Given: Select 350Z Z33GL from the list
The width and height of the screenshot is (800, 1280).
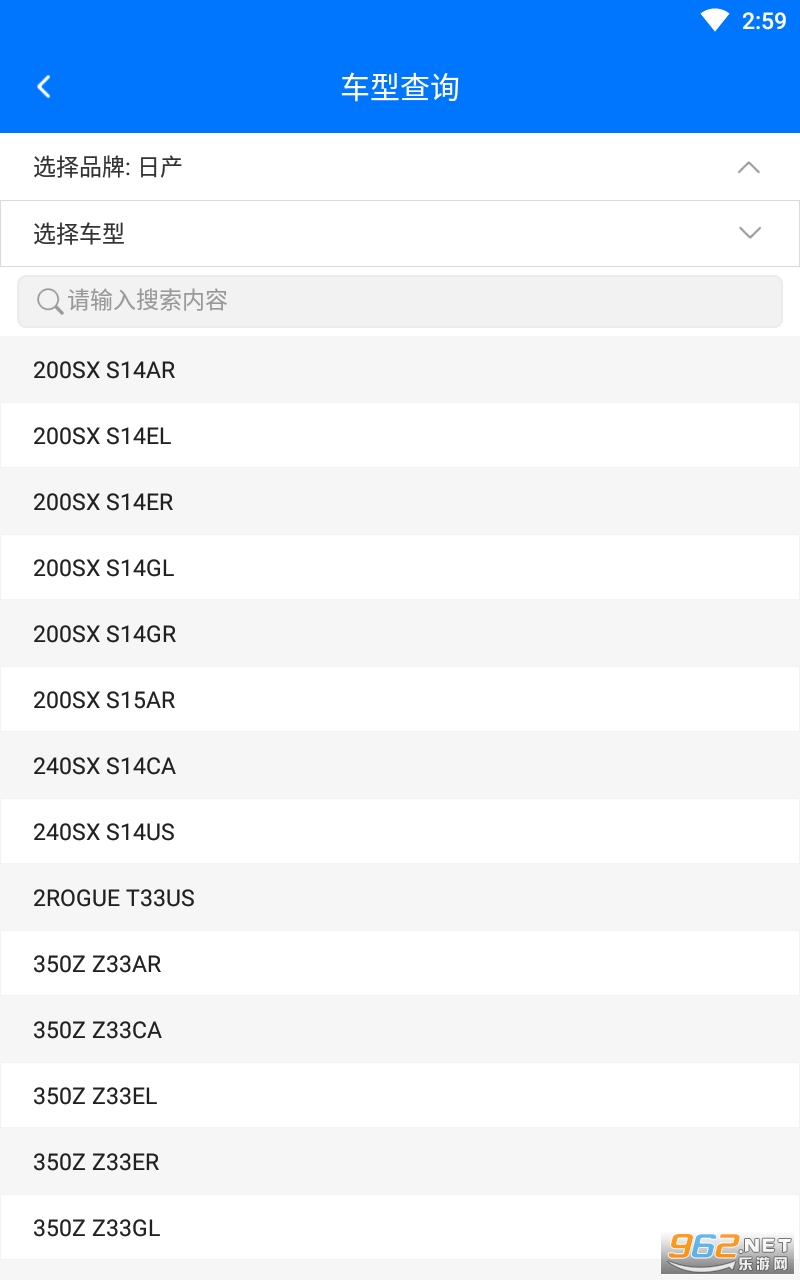Looking at the screenshot, I should (x=400, y=1228).
